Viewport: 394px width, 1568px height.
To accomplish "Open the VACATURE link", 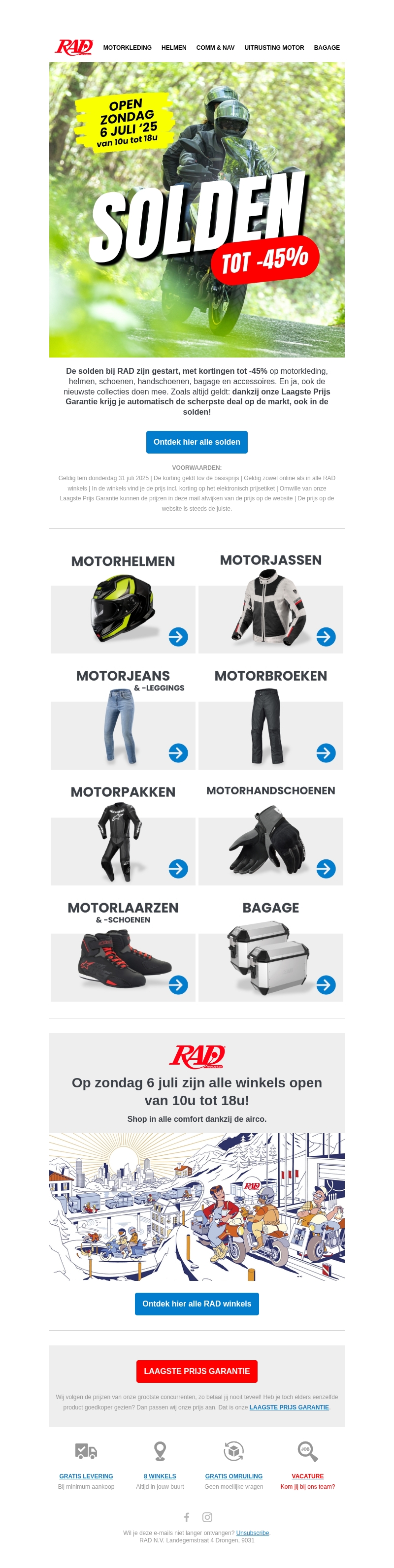I will pos(307,1476).
